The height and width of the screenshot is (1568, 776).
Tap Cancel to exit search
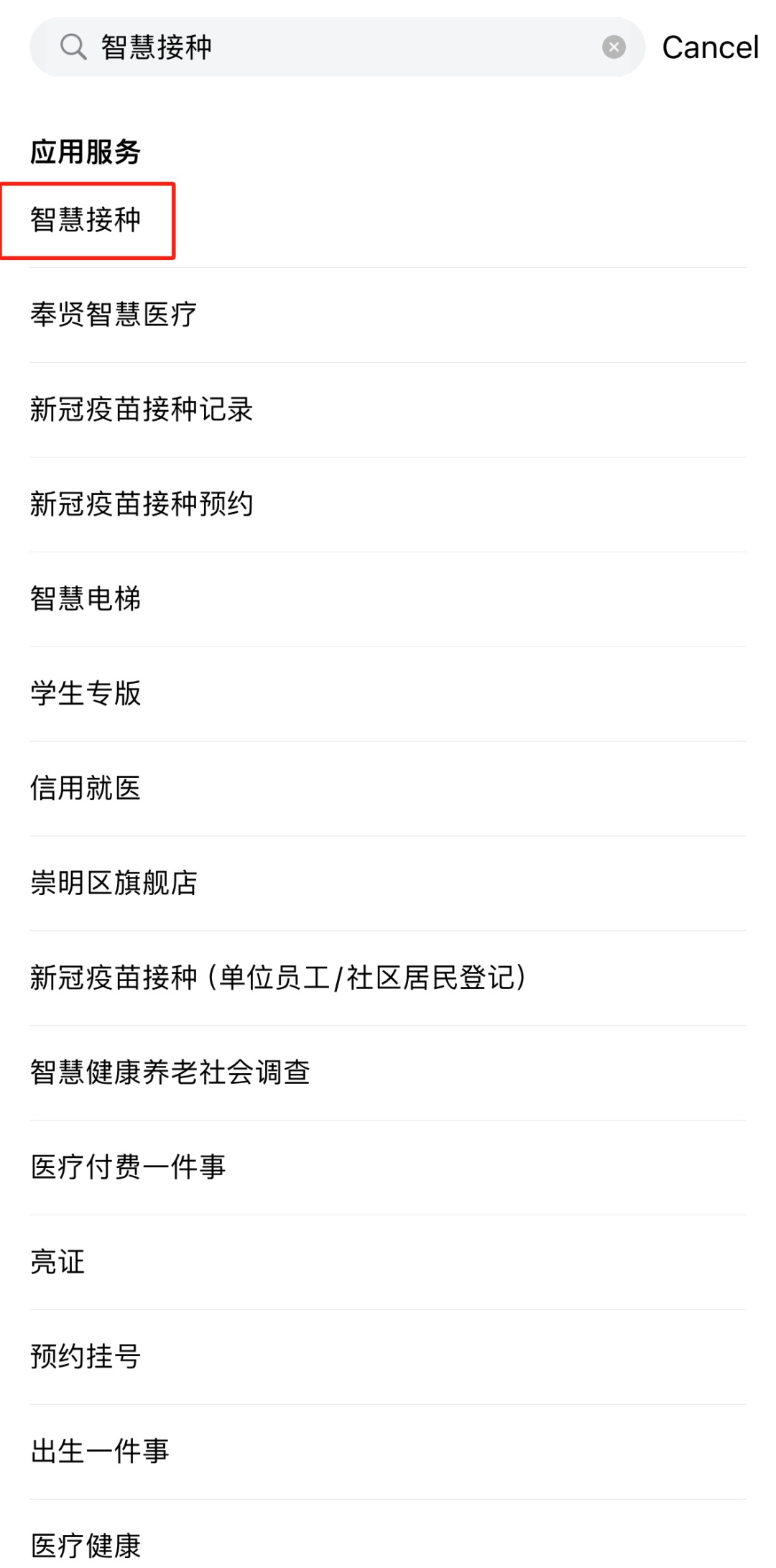pyautogui.click(x=710, y=47)
